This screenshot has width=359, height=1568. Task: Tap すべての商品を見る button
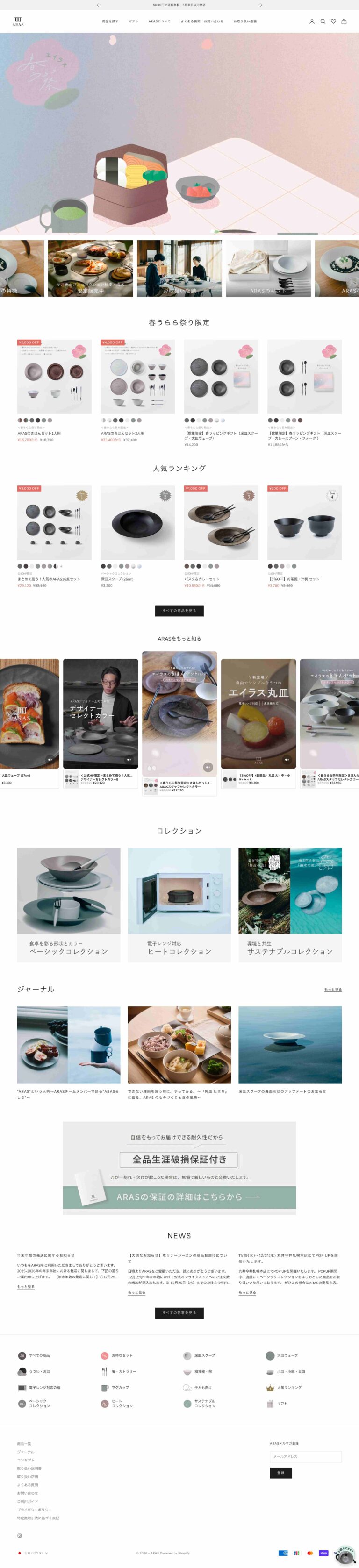point(179,611)
